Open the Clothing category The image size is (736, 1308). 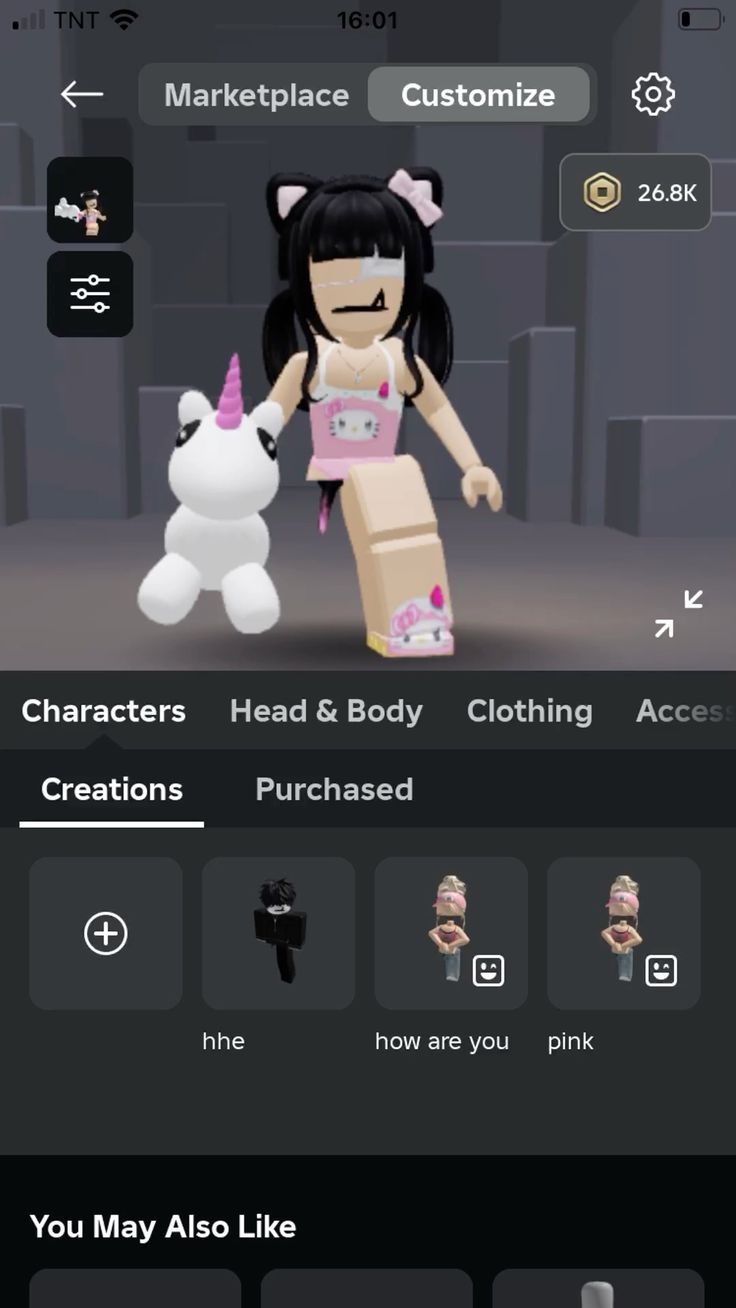click(x=529, y=711)
